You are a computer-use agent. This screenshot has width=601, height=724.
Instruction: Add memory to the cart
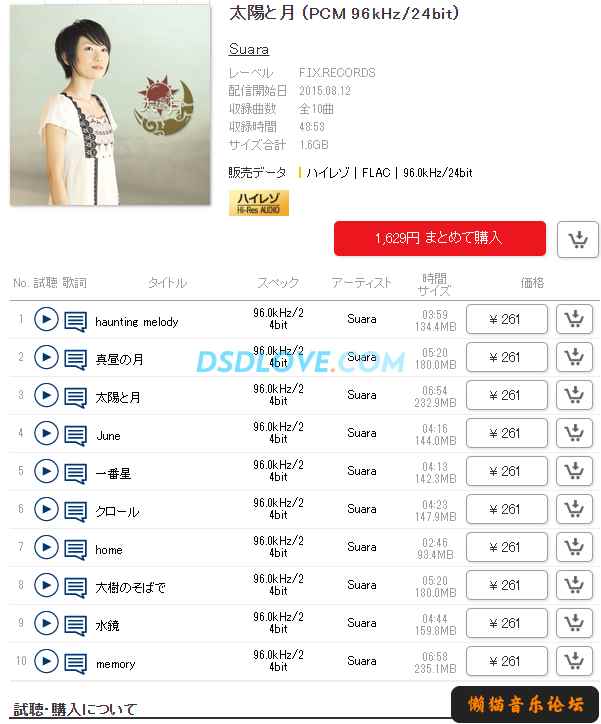pos(574,661)
